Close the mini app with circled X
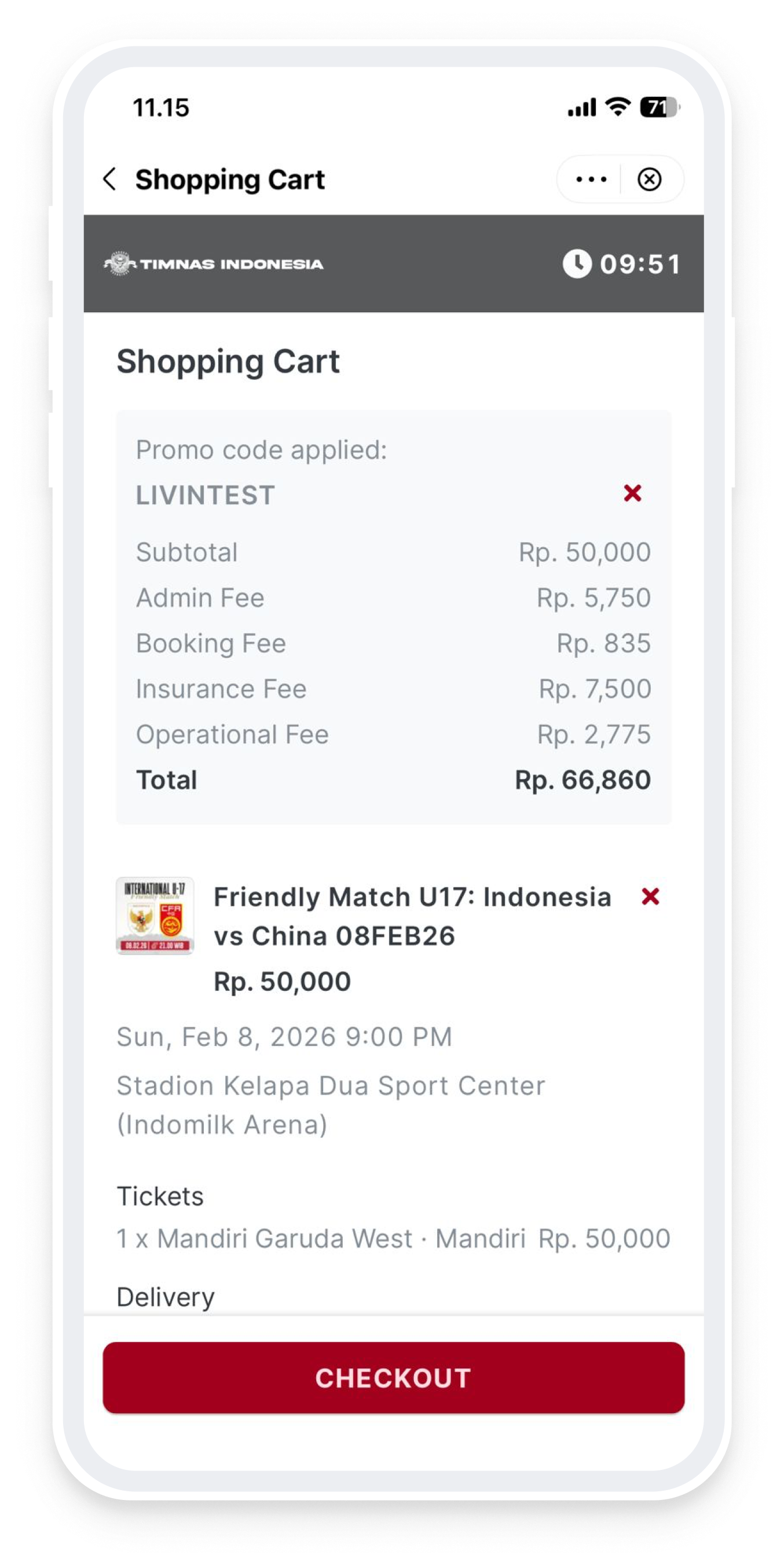The image size is (784, 1566). (649, 180)
